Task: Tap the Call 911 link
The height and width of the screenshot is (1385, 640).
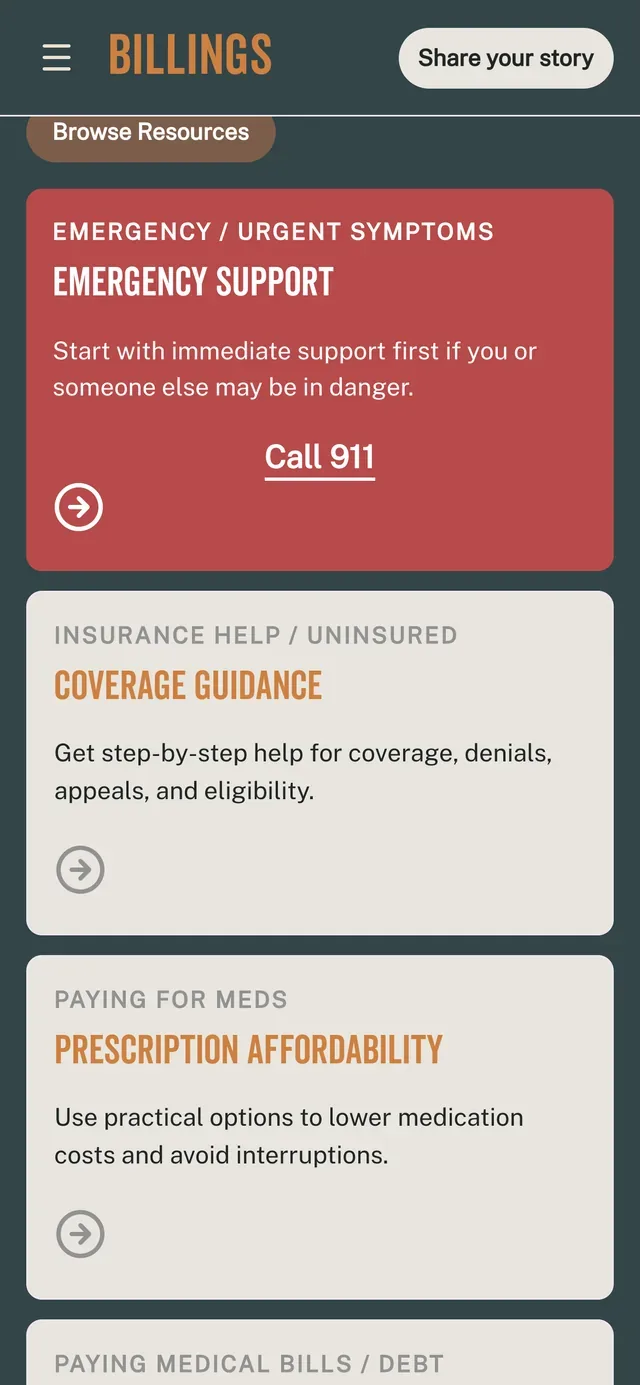Action: (x=320, y=457)
